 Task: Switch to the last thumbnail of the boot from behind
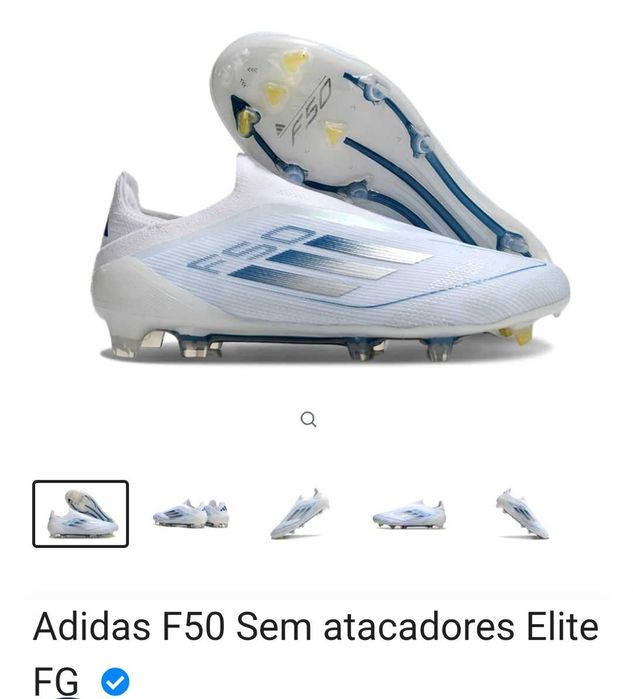click(x=522, y=514)
